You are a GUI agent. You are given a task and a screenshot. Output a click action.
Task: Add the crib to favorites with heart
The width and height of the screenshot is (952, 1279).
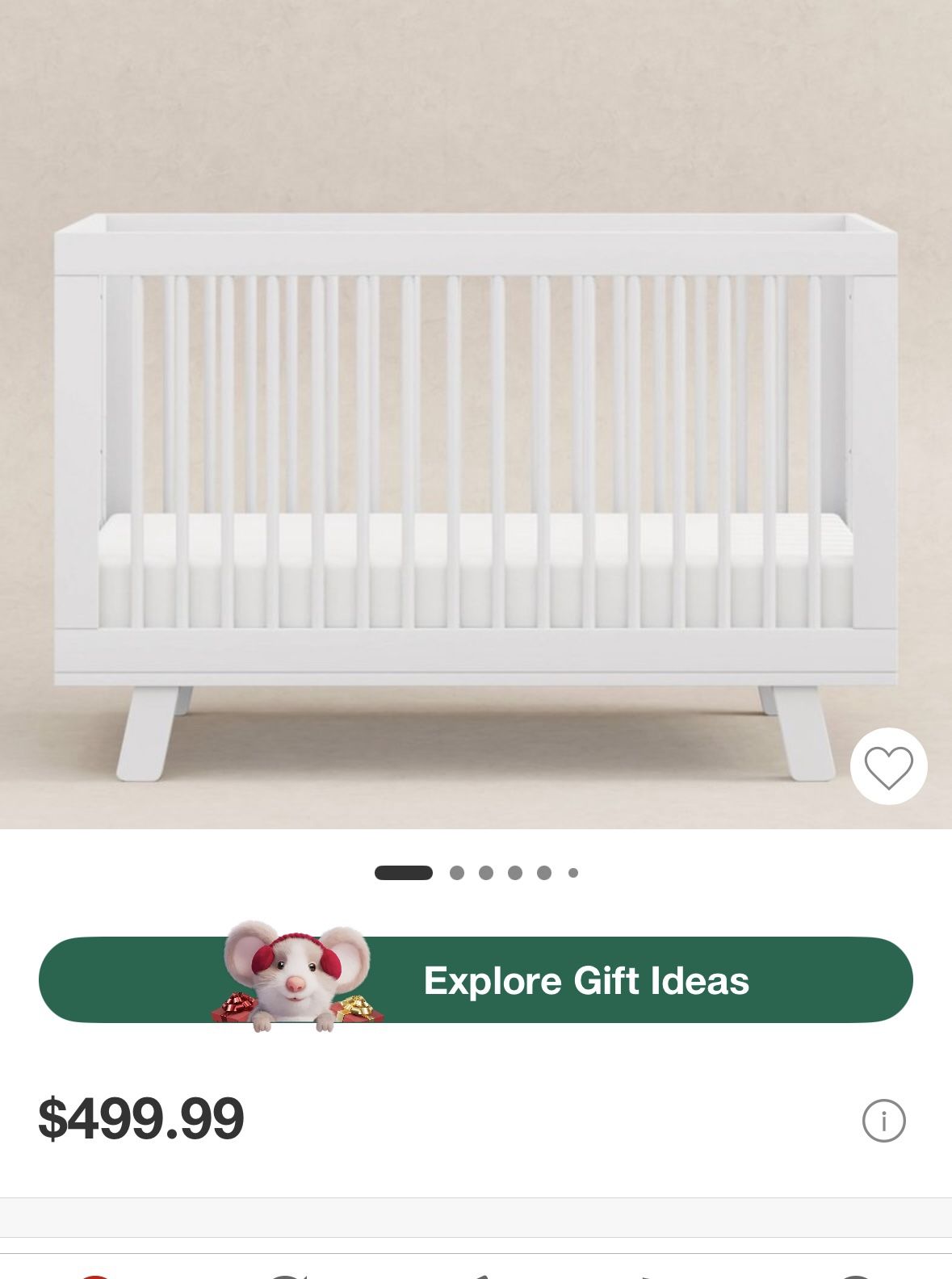pyautogui.click(x=888, y=766)
